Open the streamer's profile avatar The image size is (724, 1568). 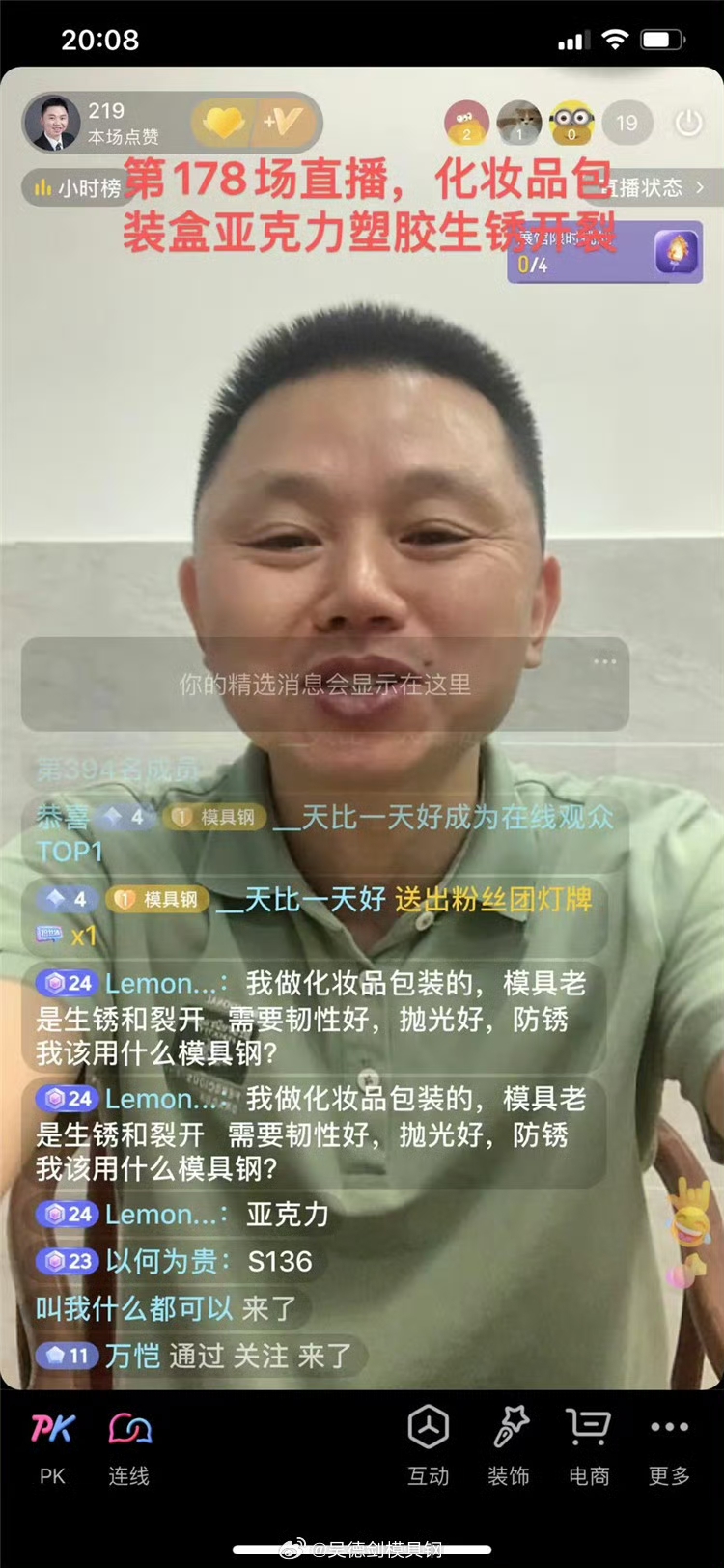click(x=52, y=124)
